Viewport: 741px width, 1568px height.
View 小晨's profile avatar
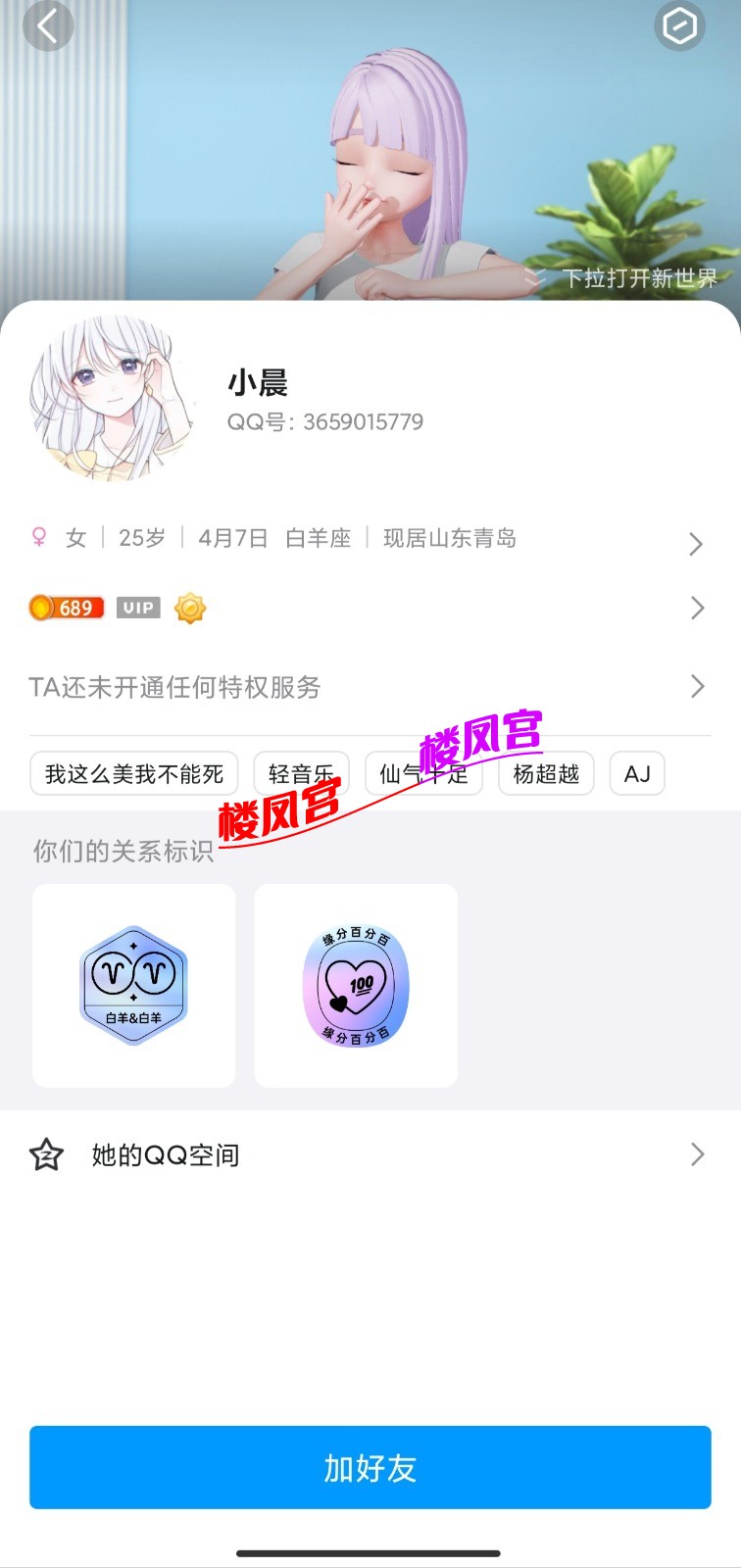112,398
